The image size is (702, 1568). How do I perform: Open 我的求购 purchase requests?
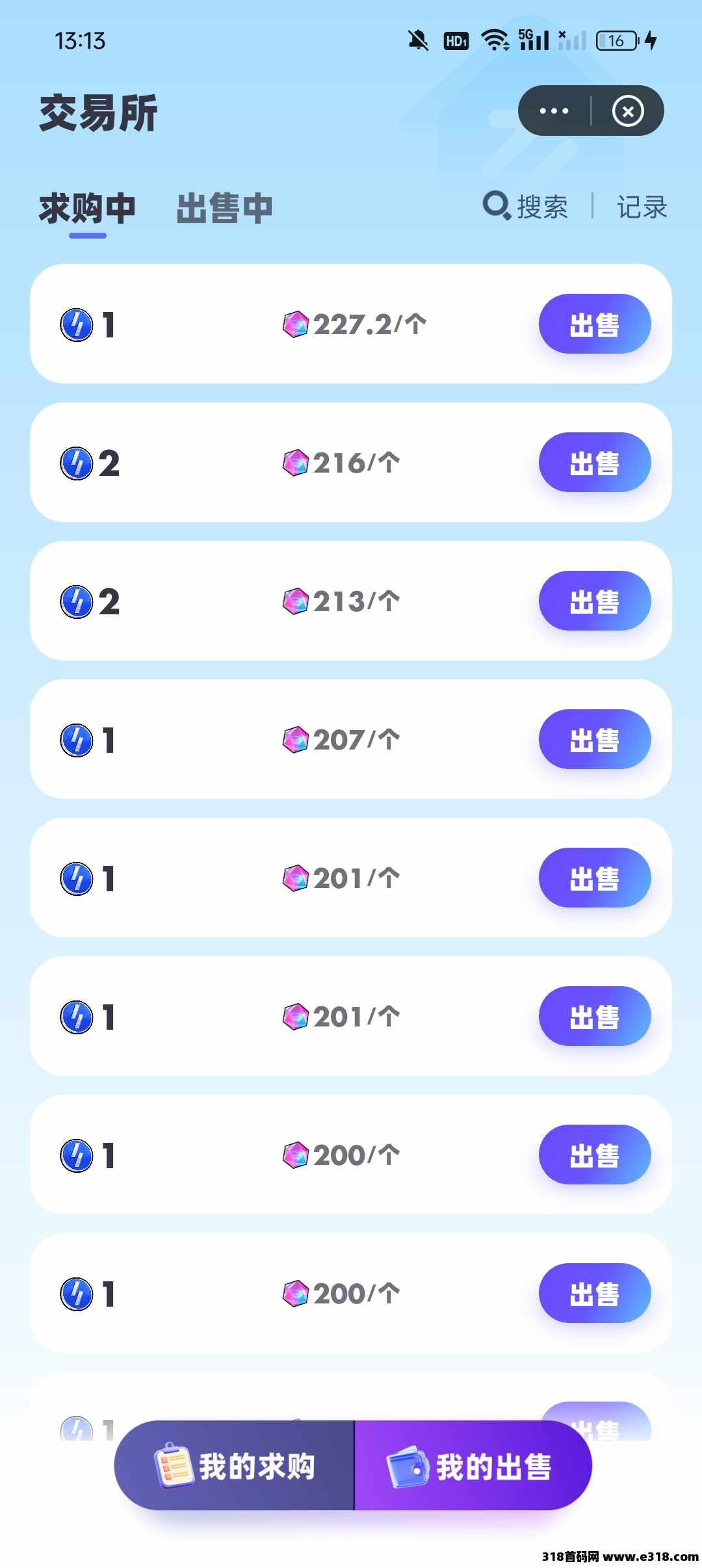235,1466
